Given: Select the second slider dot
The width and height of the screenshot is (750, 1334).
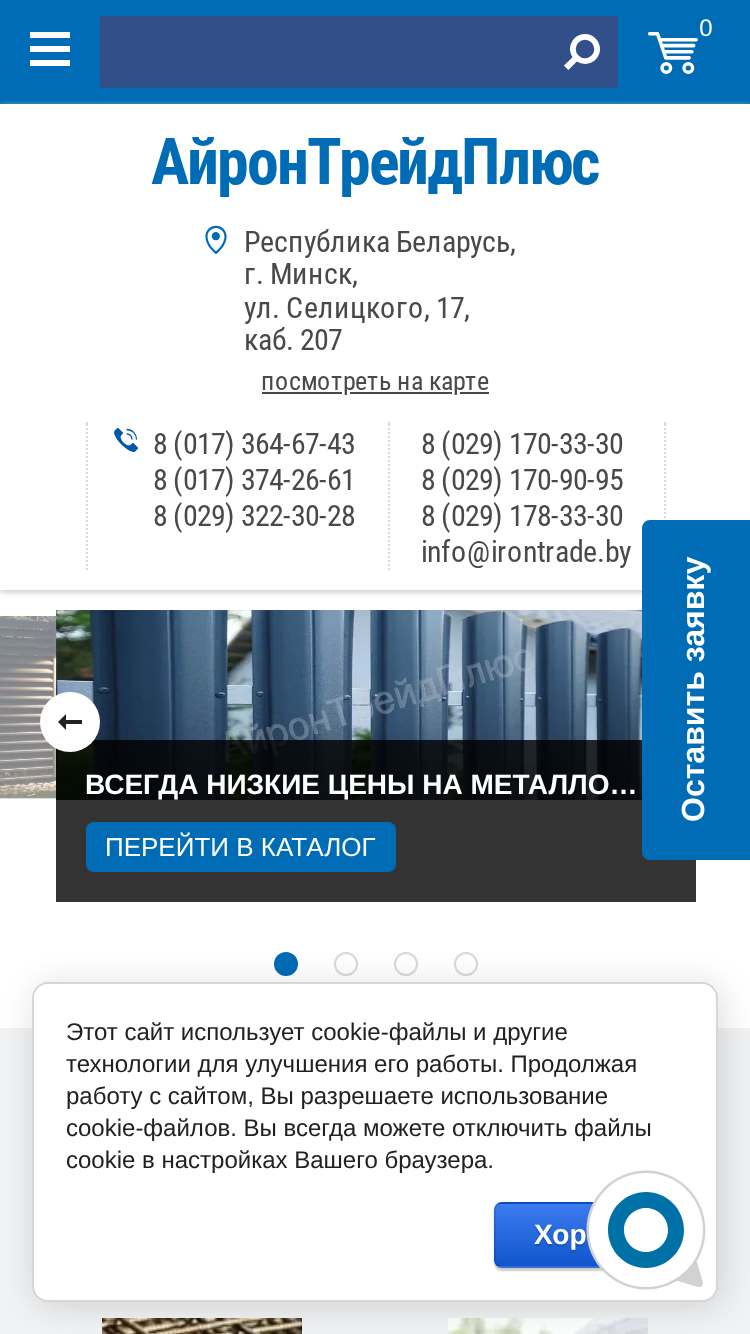Looking at the screenshot, I should tap(346, 964).
